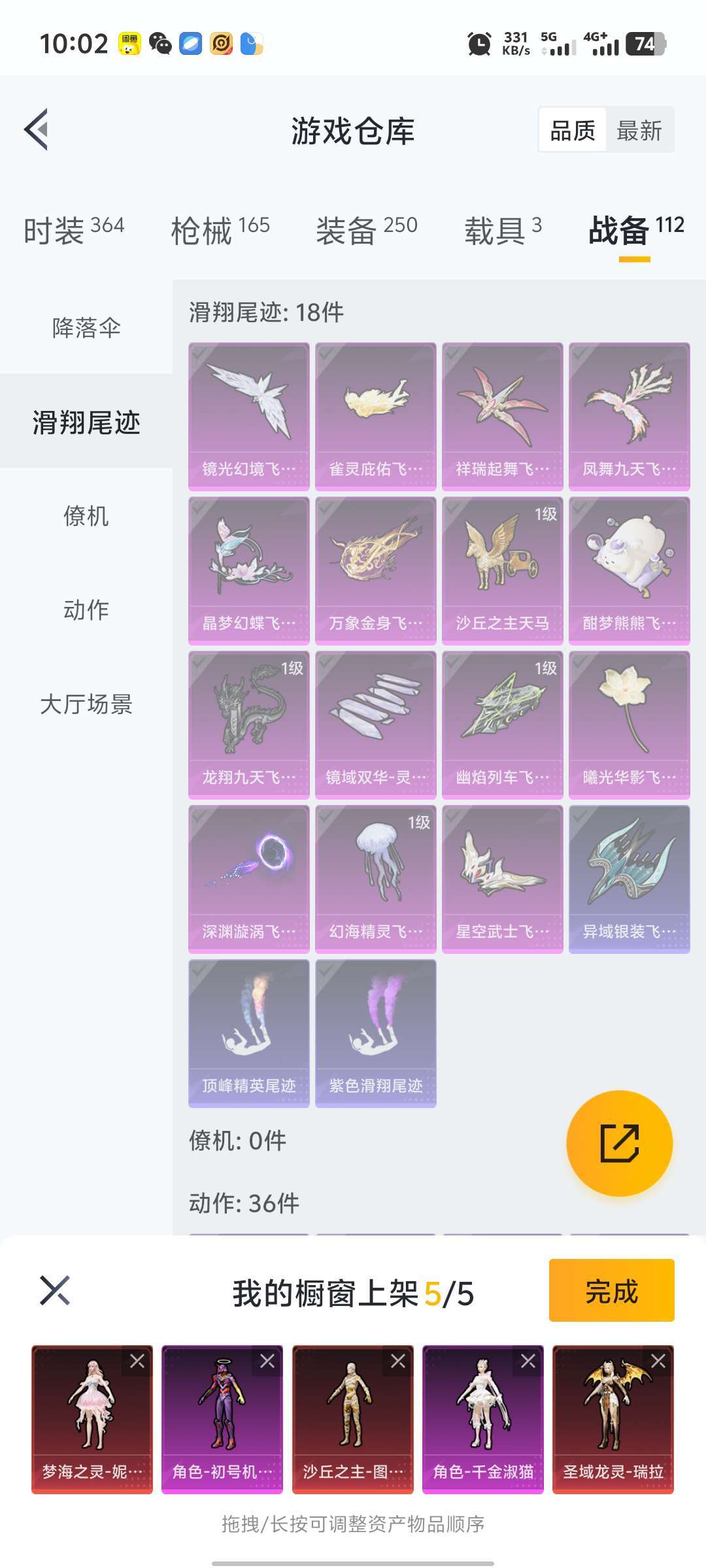The height and width of the screenshot is (1568, 706).
Task: Confirm showcase with the 完成 button
Action: (611, 1290)
